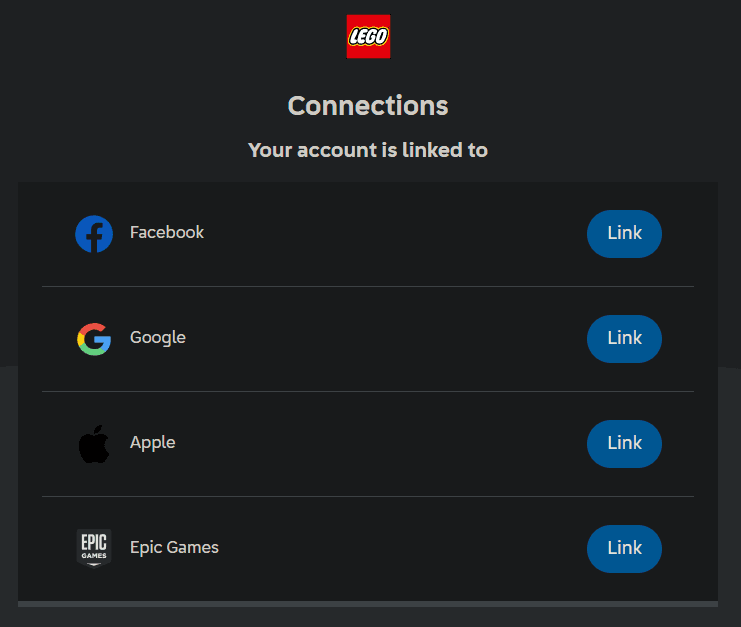Link your Apple account
The width and height of the screenshot is (741, 627).
(624, 443)
